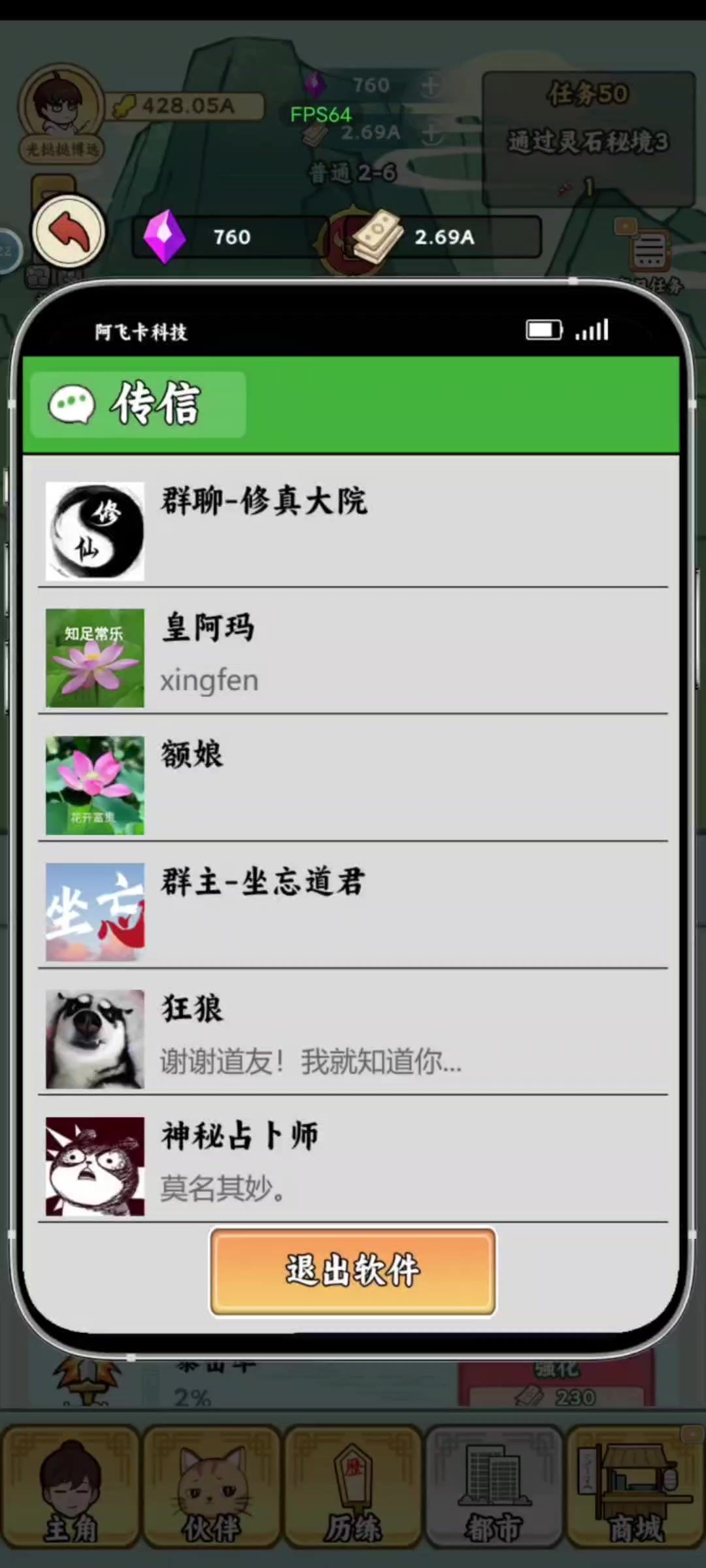Screen dimensions: 706x1568
Task: Open the chat with 皇阿玛
Action: [x=353, y=657]
